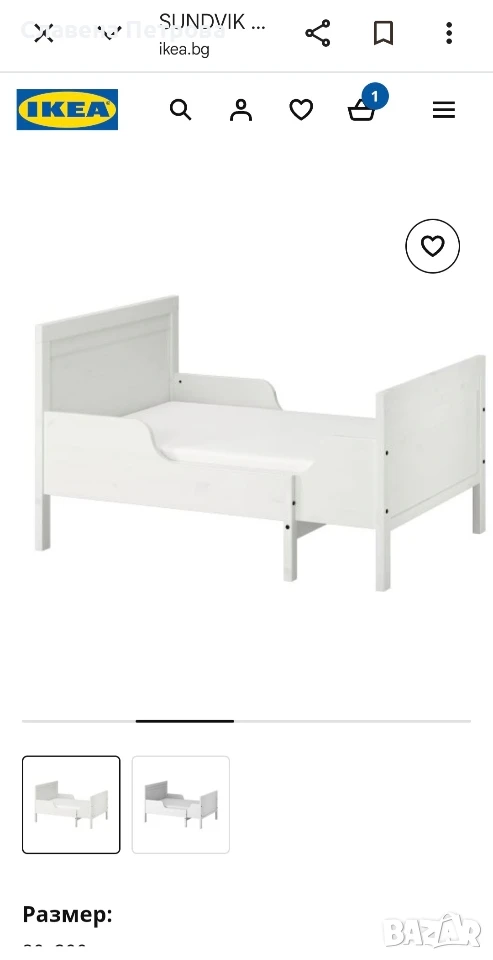Screen dimensions: 493x960
Task: Add SUNDVIK bed to favorites
Action: (x=432, y=246)
